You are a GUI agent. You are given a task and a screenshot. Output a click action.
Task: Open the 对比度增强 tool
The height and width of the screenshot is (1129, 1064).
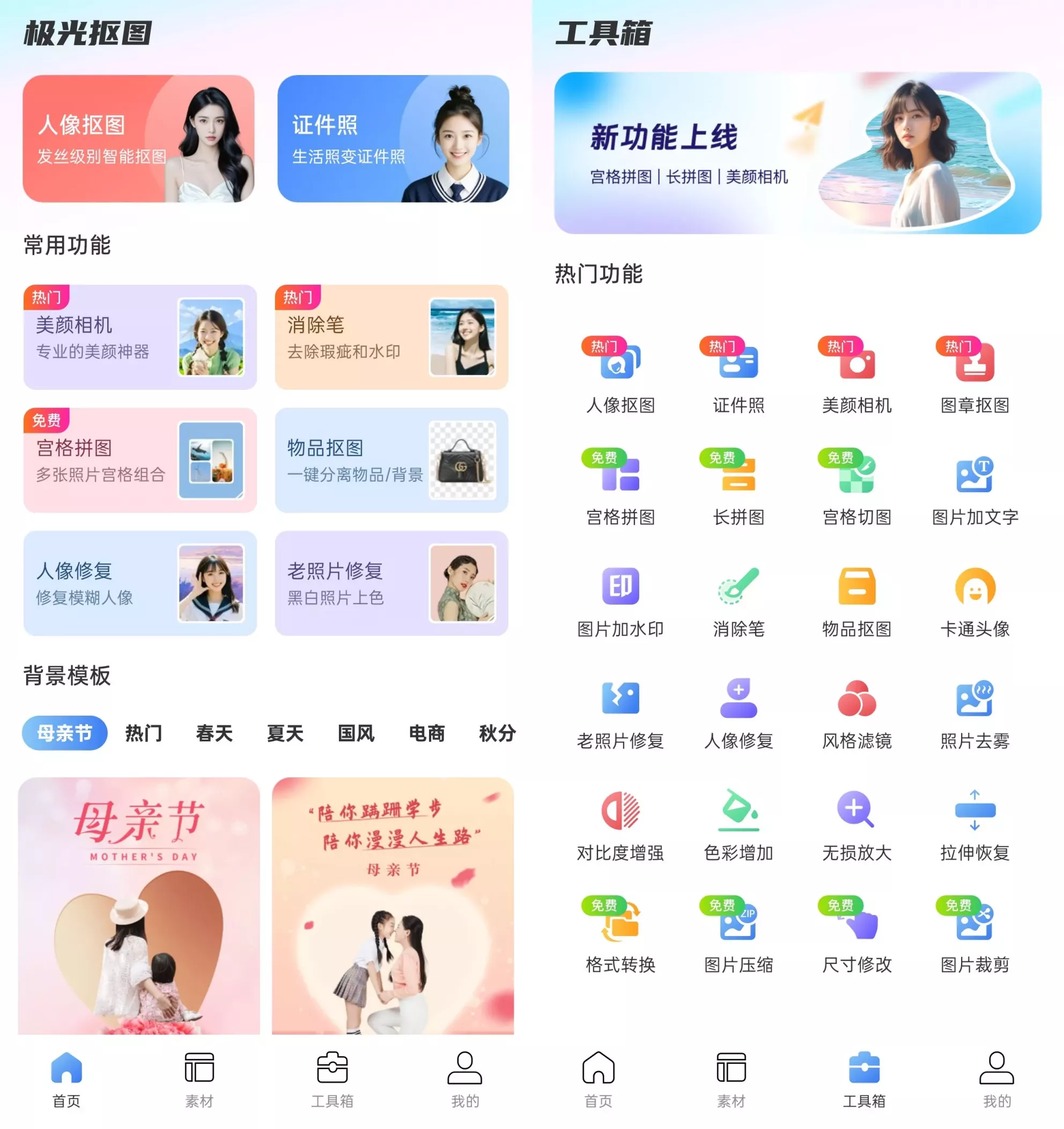pos(620,824)
